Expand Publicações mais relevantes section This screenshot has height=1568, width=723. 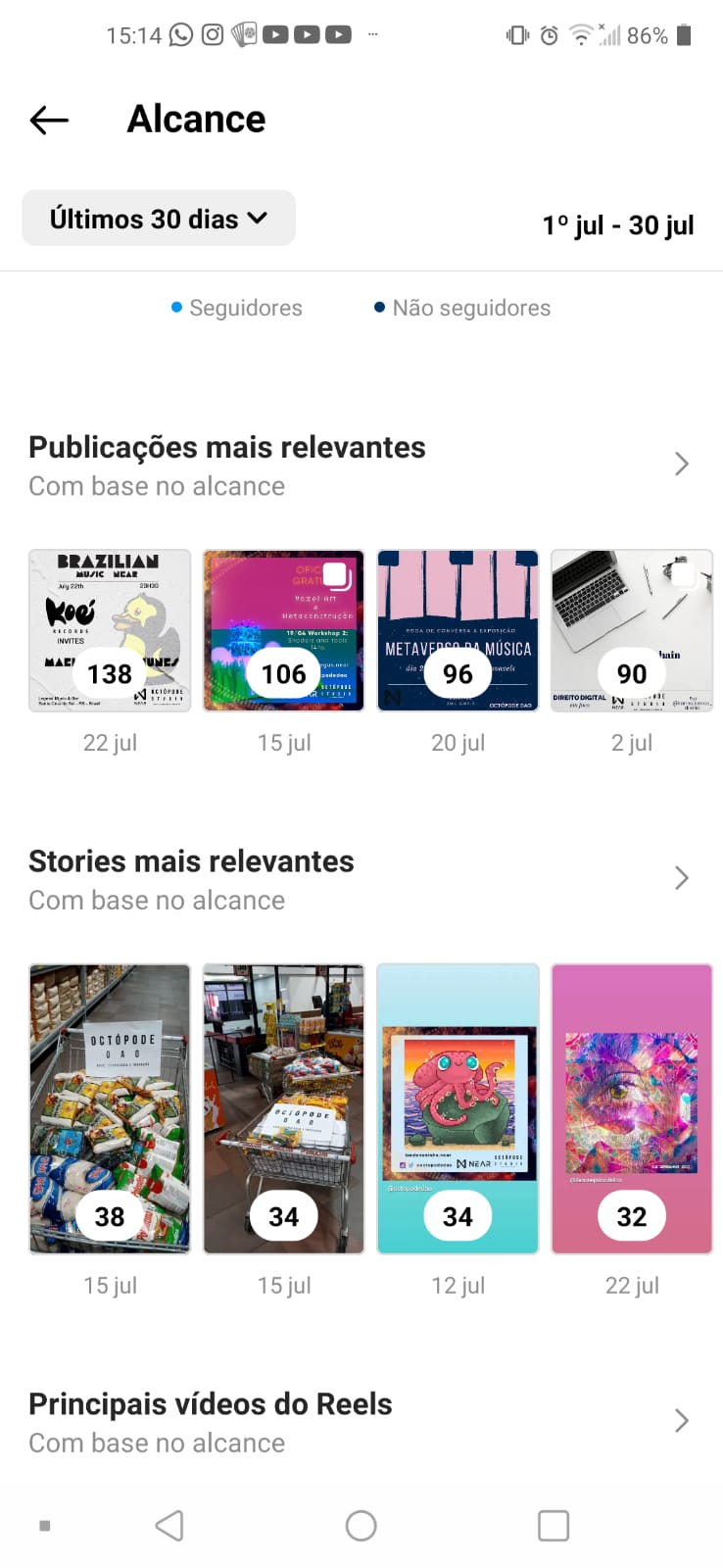(682, 464)
